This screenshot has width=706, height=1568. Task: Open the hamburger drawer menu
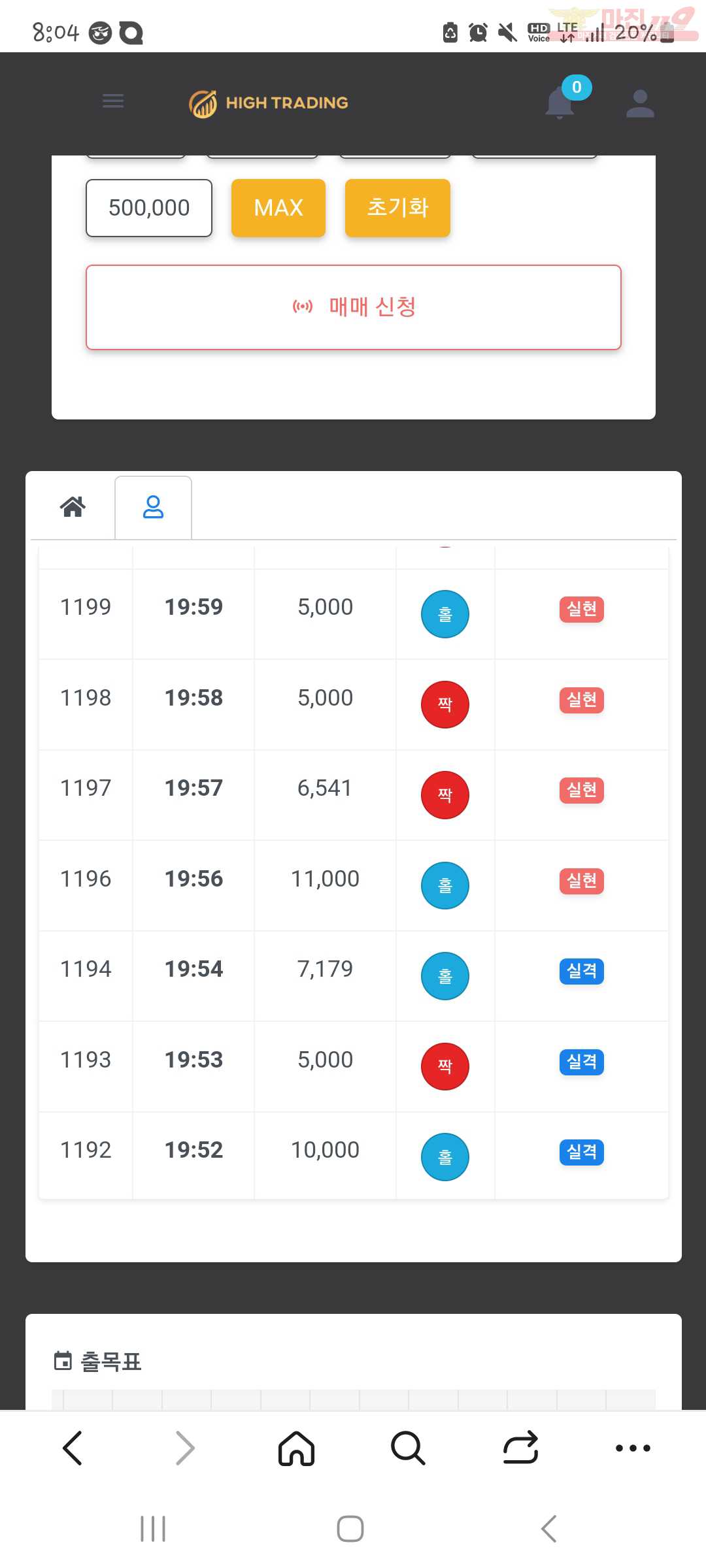click(x=113, y=101)
